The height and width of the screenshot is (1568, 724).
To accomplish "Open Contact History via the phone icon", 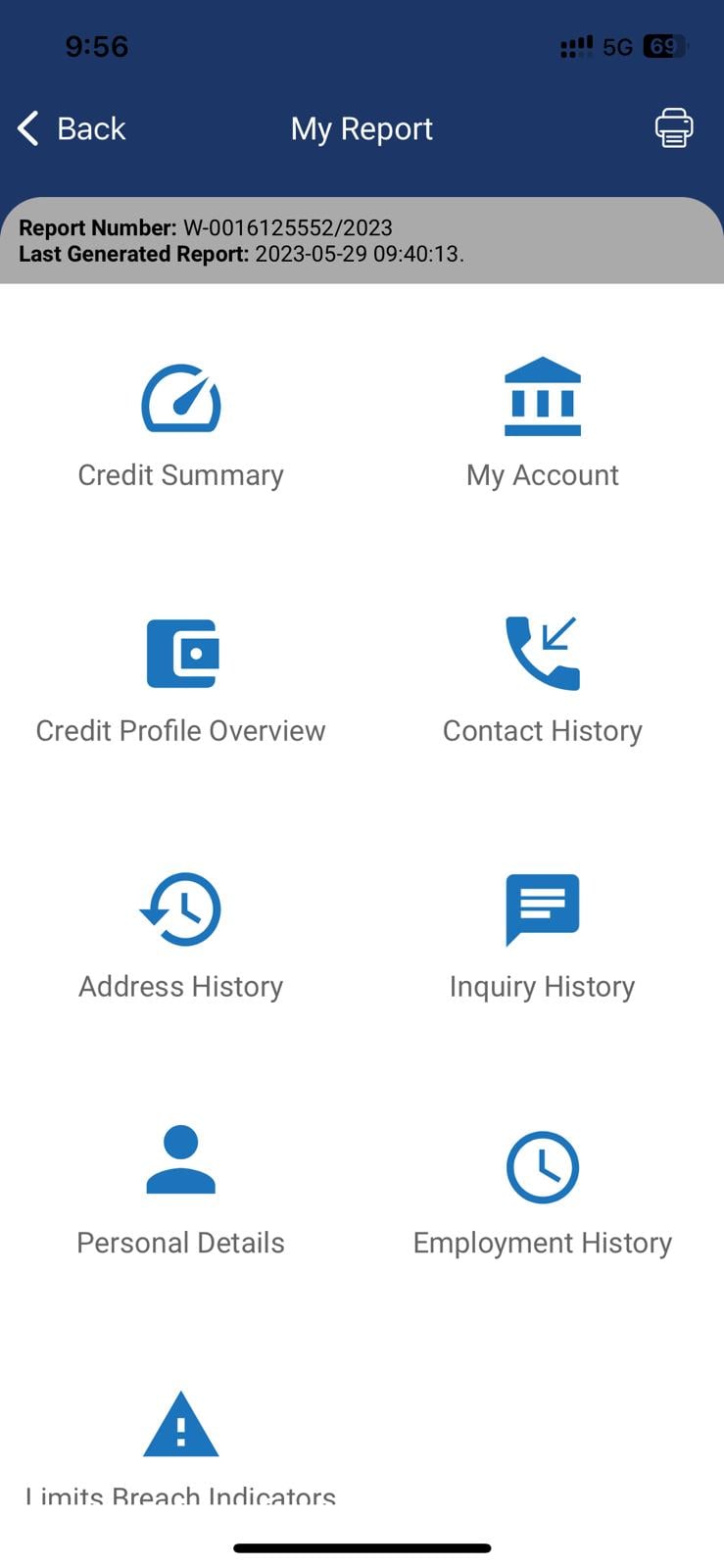I will (x=542, y=651).
